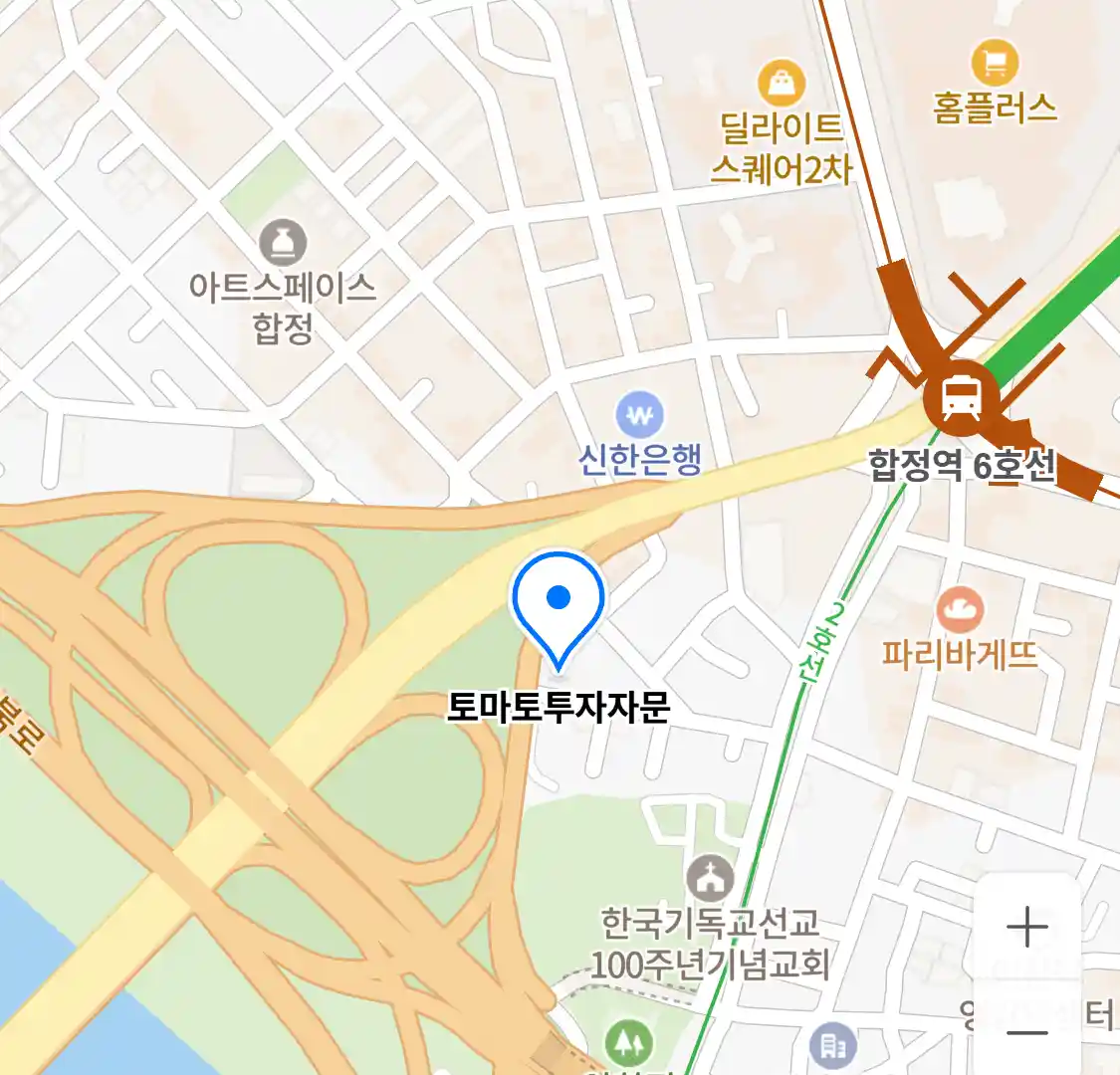Open the 홈플러스 store marker
Image resolution: width=1120 pixels, height=1075 pixels.
pos(994,62)
